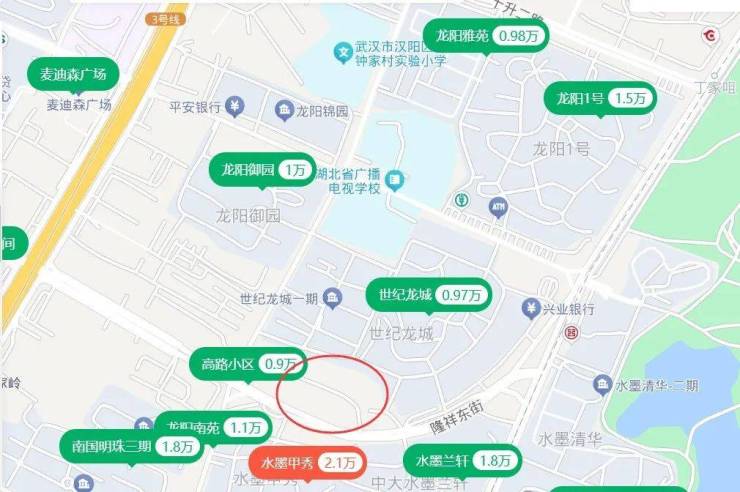The height and width of the screenshot is (492, 740).
Task: Select the 水墨兰轩 1.8万 marker
Action: click(x=462, y=460)
